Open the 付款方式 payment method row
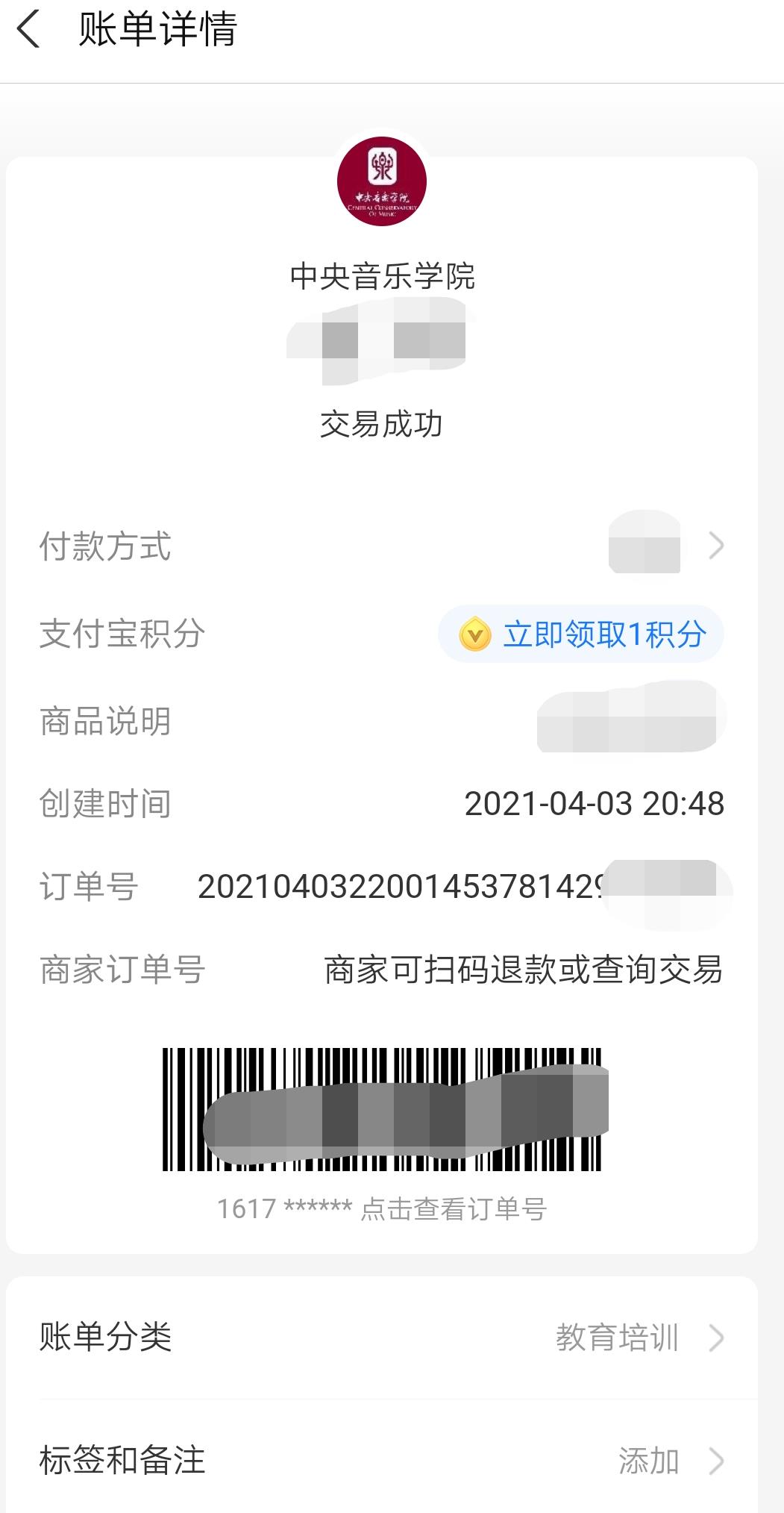The height and width of the screenshot is (1513, 784). (382, 546)
